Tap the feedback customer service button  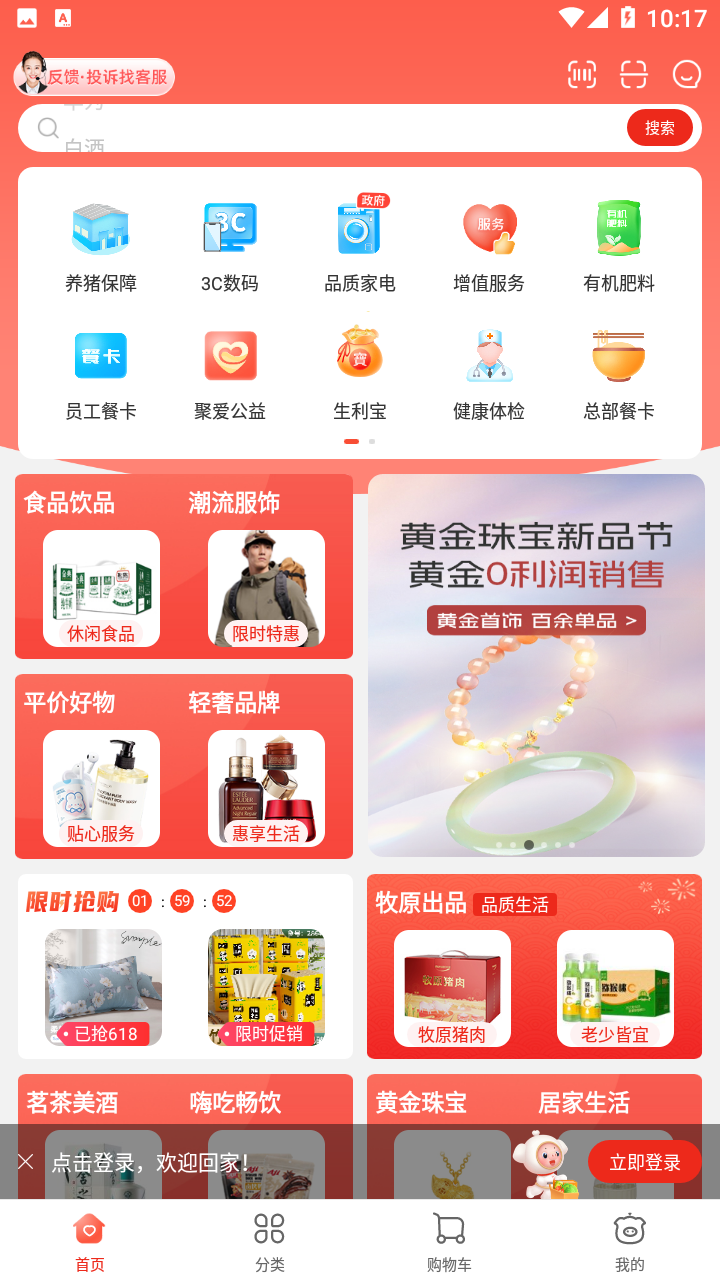[95, 77]
